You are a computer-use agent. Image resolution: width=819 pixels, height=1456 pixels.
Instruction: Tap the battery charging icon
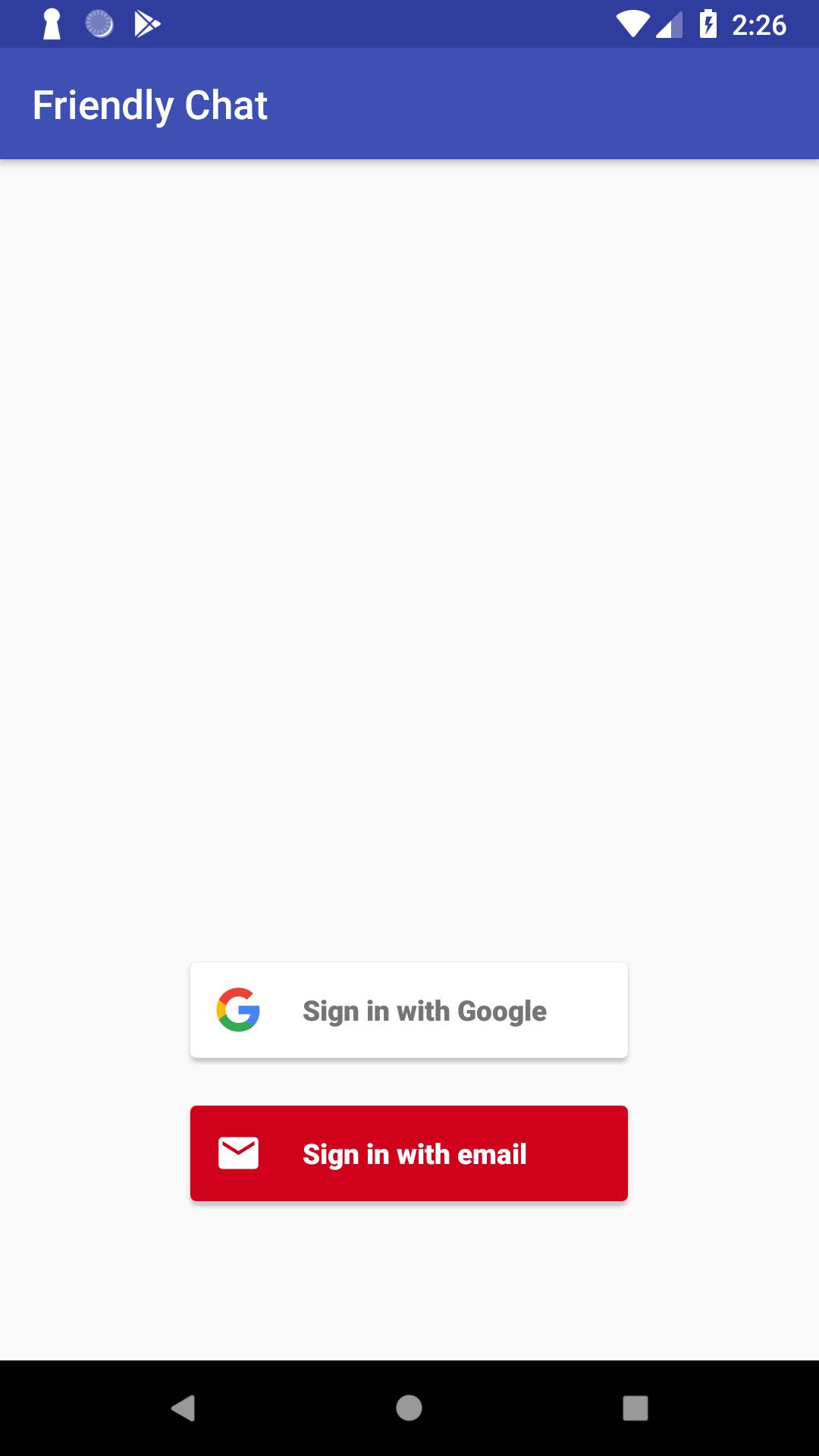(708, 24)
